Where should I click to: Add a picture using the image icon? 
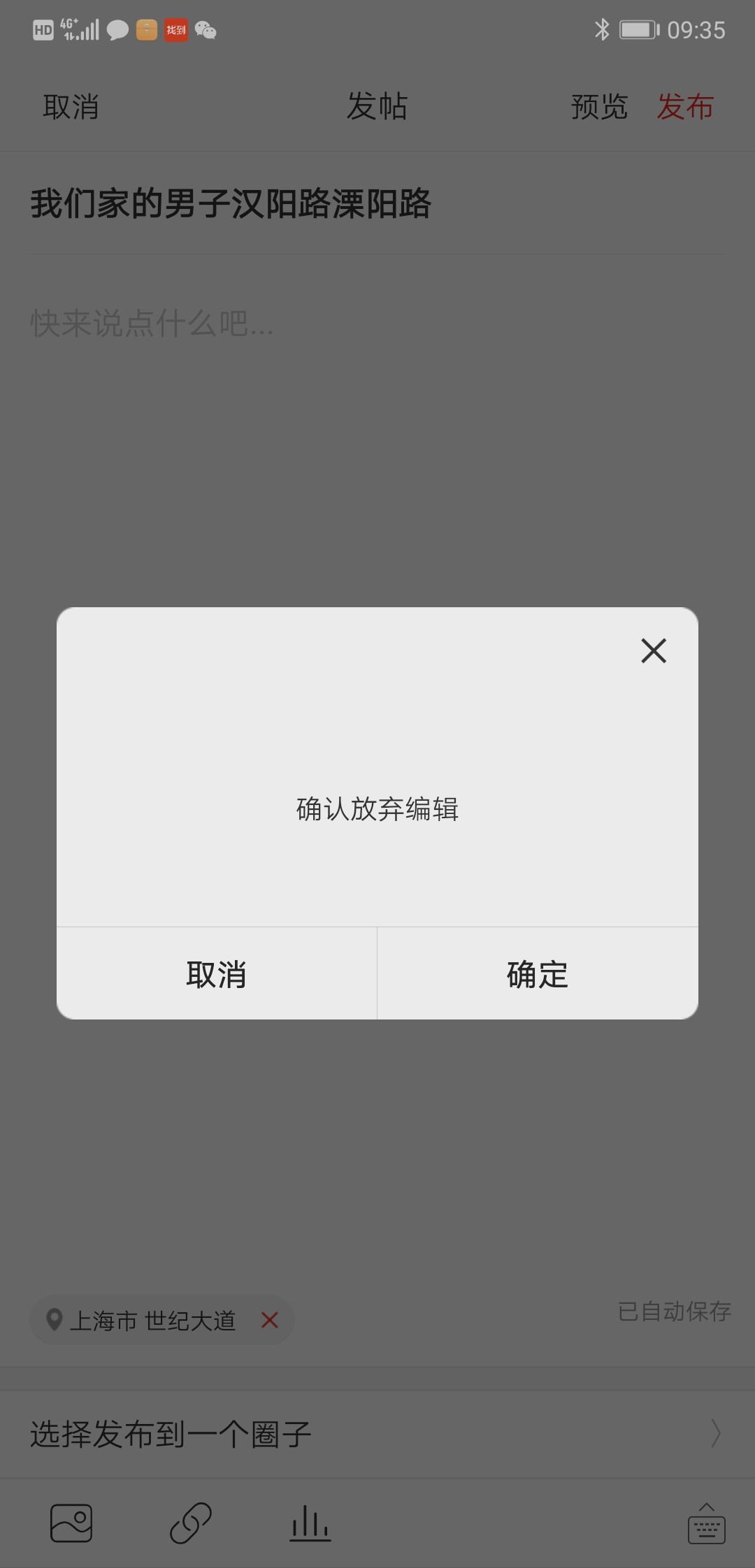[x=71, y=1523]
